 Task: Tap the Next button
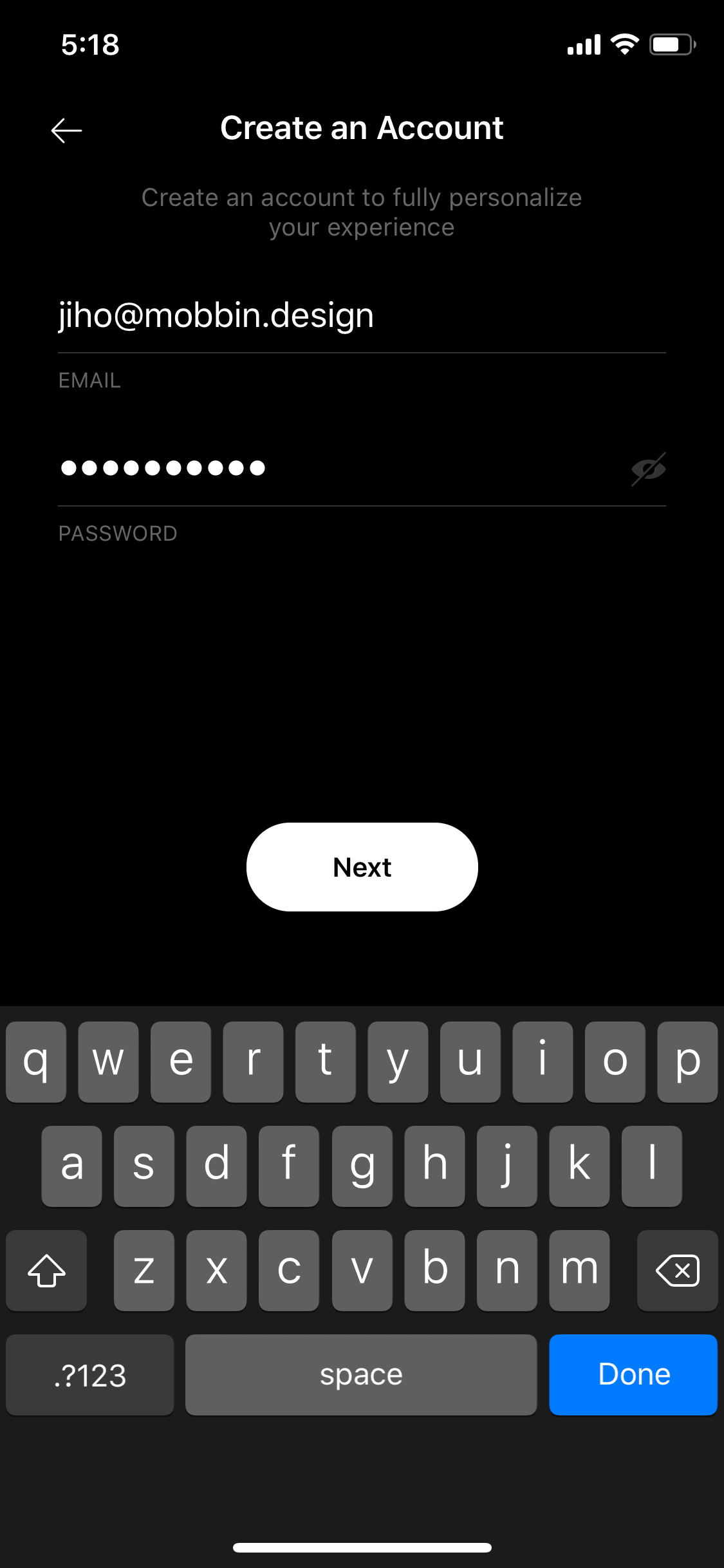(x=362, y=867)
